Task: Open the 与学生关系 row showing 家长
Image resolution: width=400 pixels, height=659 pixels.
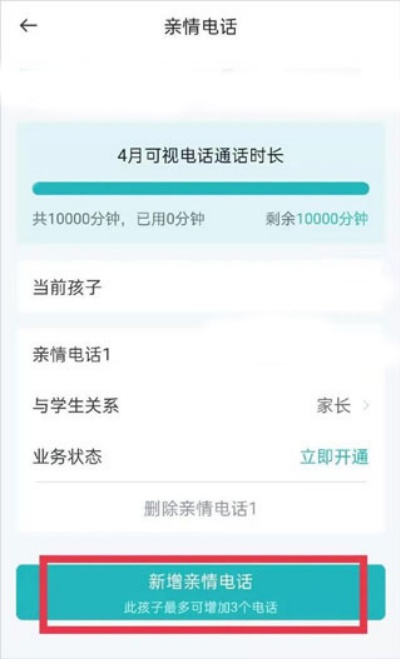Action: point(200,406)
